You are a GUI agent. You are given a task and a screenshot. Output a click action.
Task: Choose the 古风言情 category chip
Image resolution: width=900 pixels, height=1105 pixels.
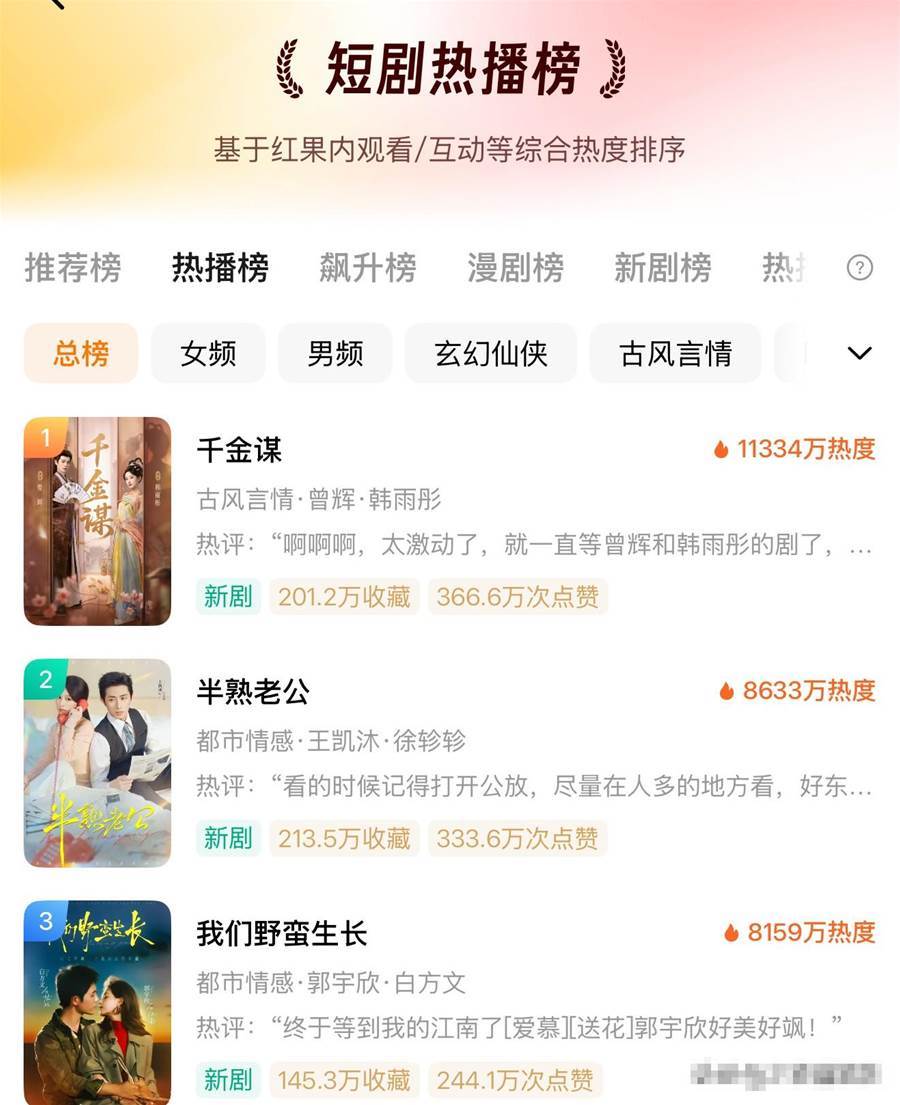coord(675,353)
